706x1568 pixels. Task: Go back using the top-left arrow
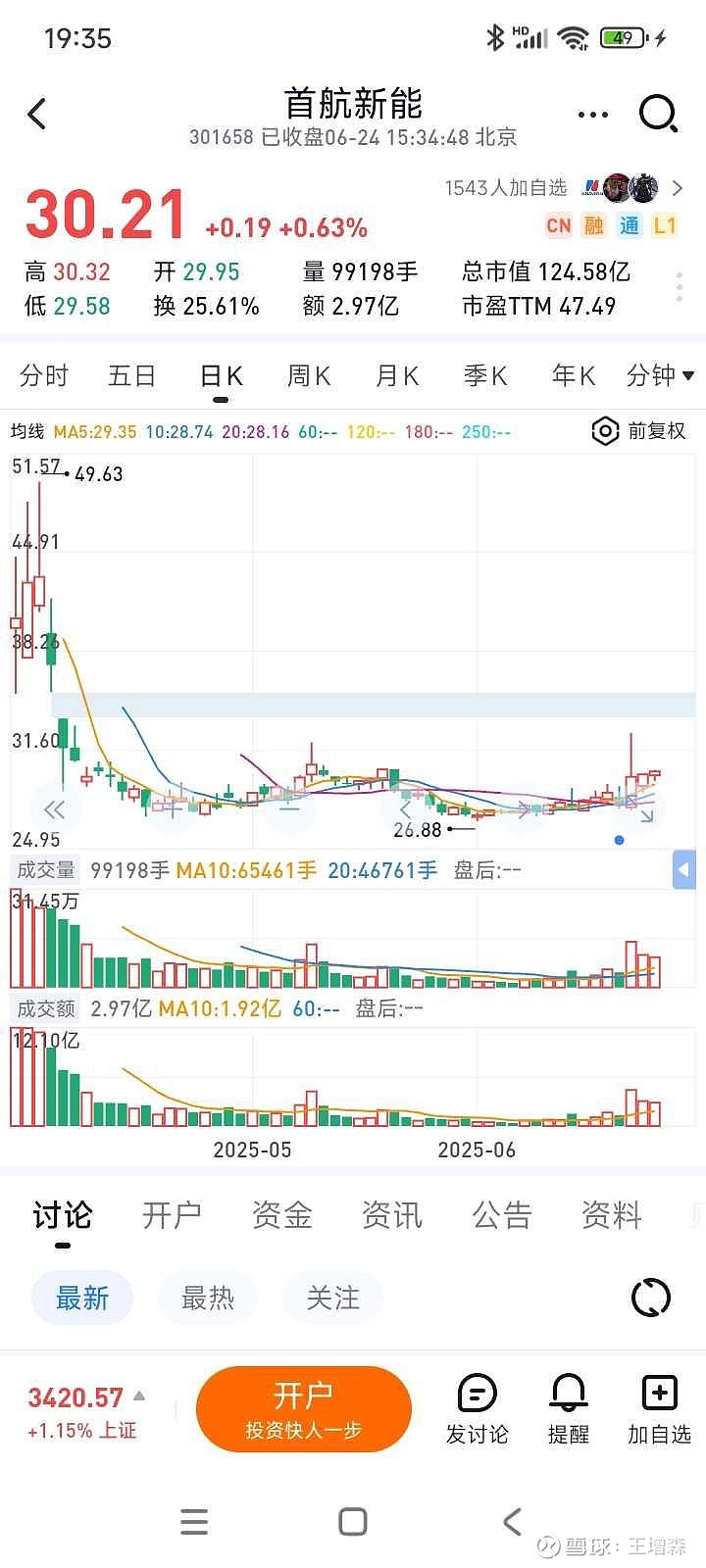[37, 115]
